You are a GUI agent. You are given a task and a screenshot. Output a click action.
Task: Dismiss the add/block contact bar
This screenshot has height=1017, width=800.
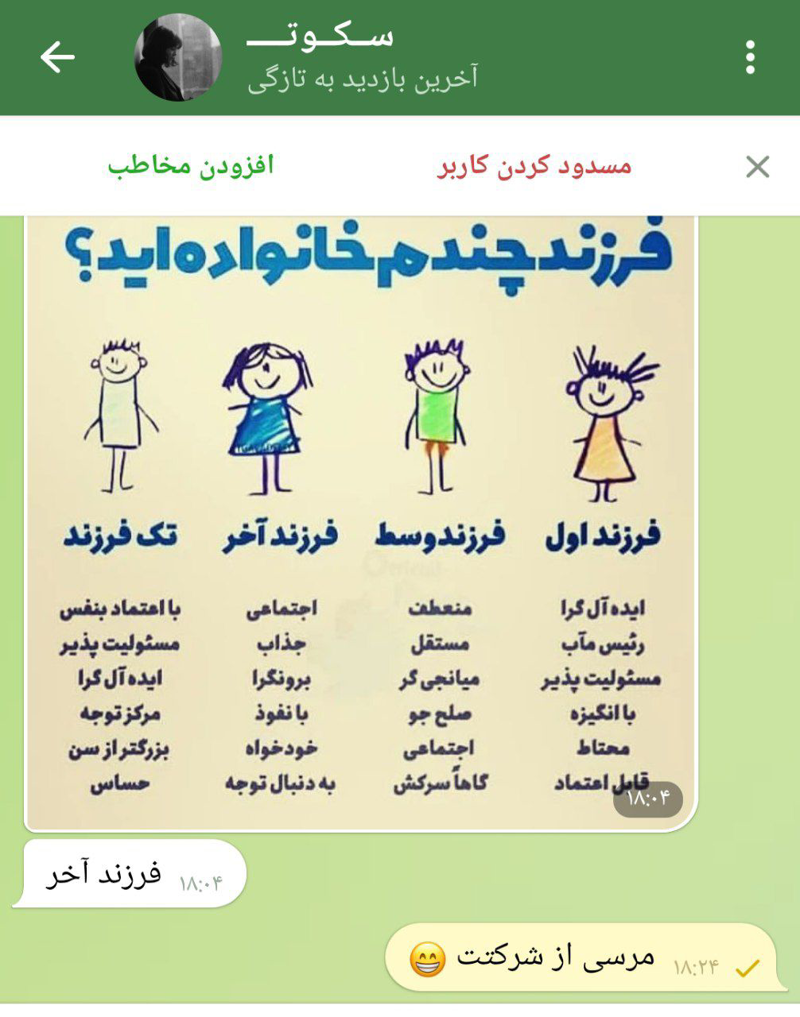757,167
